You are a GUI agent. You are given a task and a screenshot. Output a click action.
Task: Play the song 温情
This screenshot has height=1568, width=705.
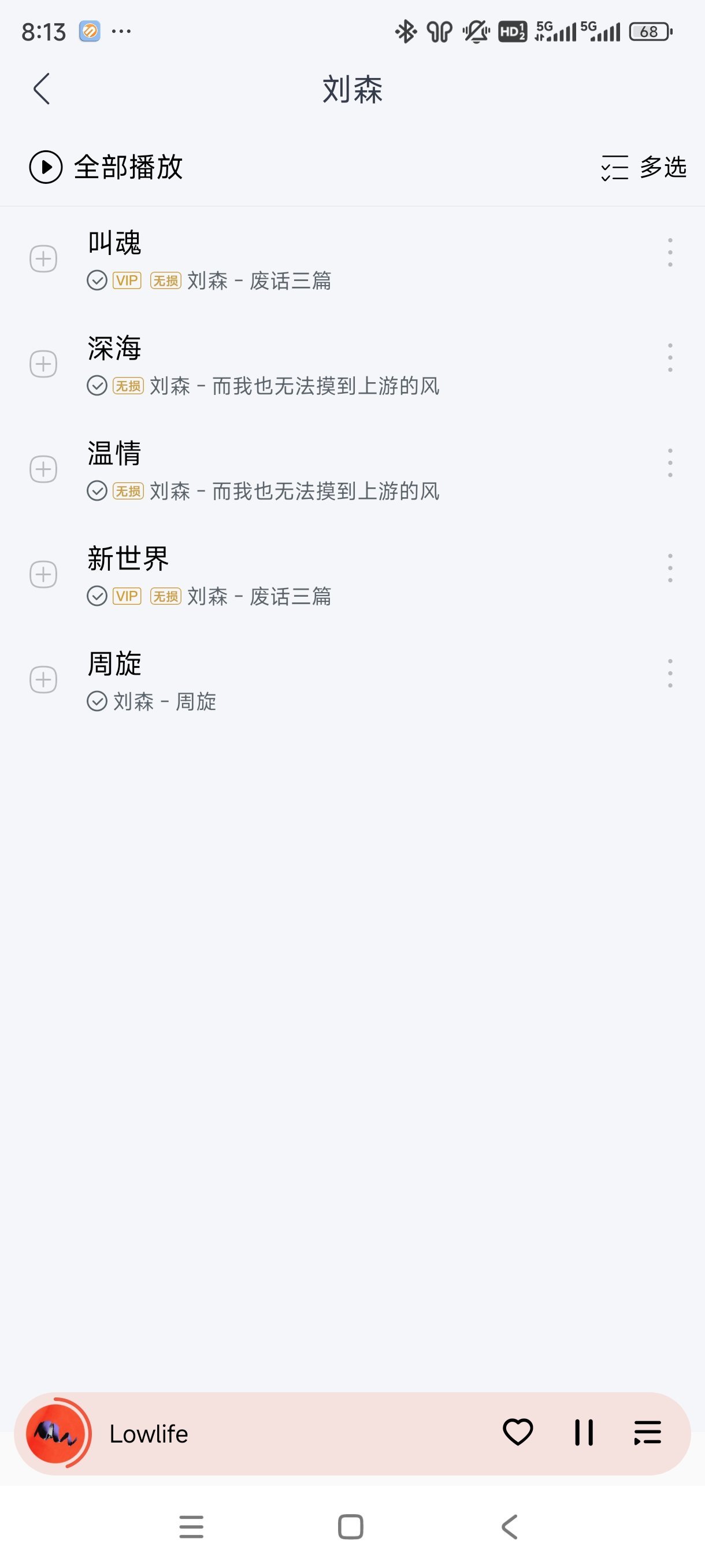(x=114, y=453)
